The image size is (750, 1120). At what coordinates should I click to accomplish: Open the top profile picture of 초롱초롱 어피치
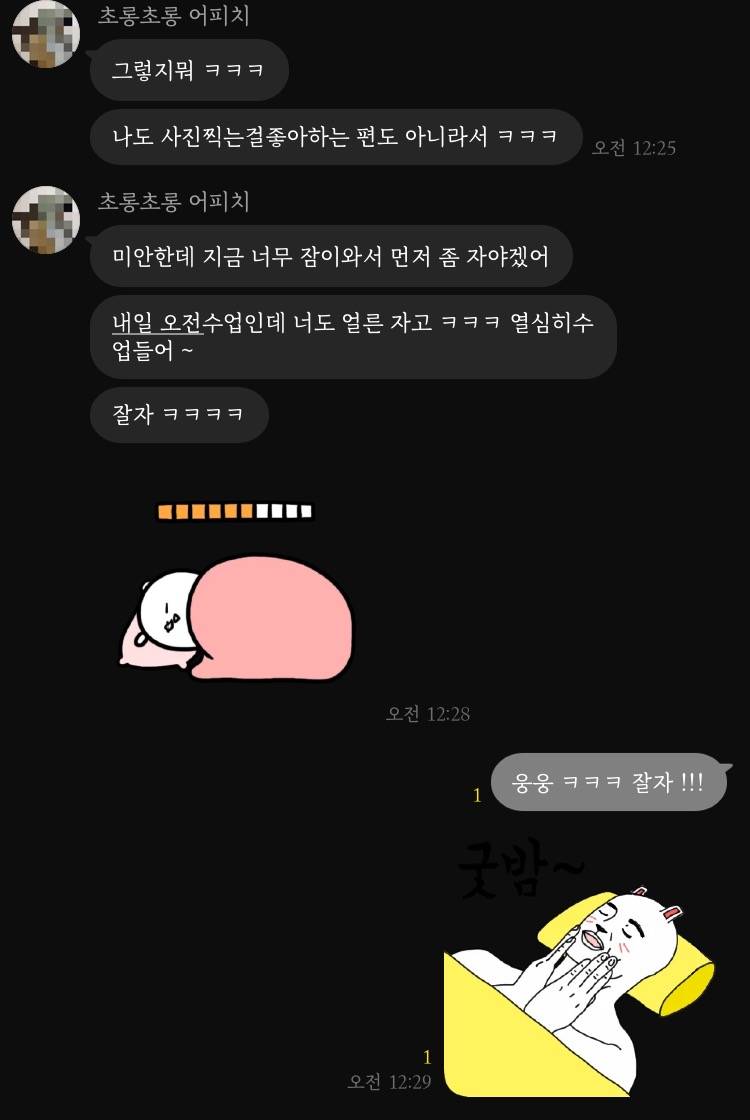click(x=46, y=33)
